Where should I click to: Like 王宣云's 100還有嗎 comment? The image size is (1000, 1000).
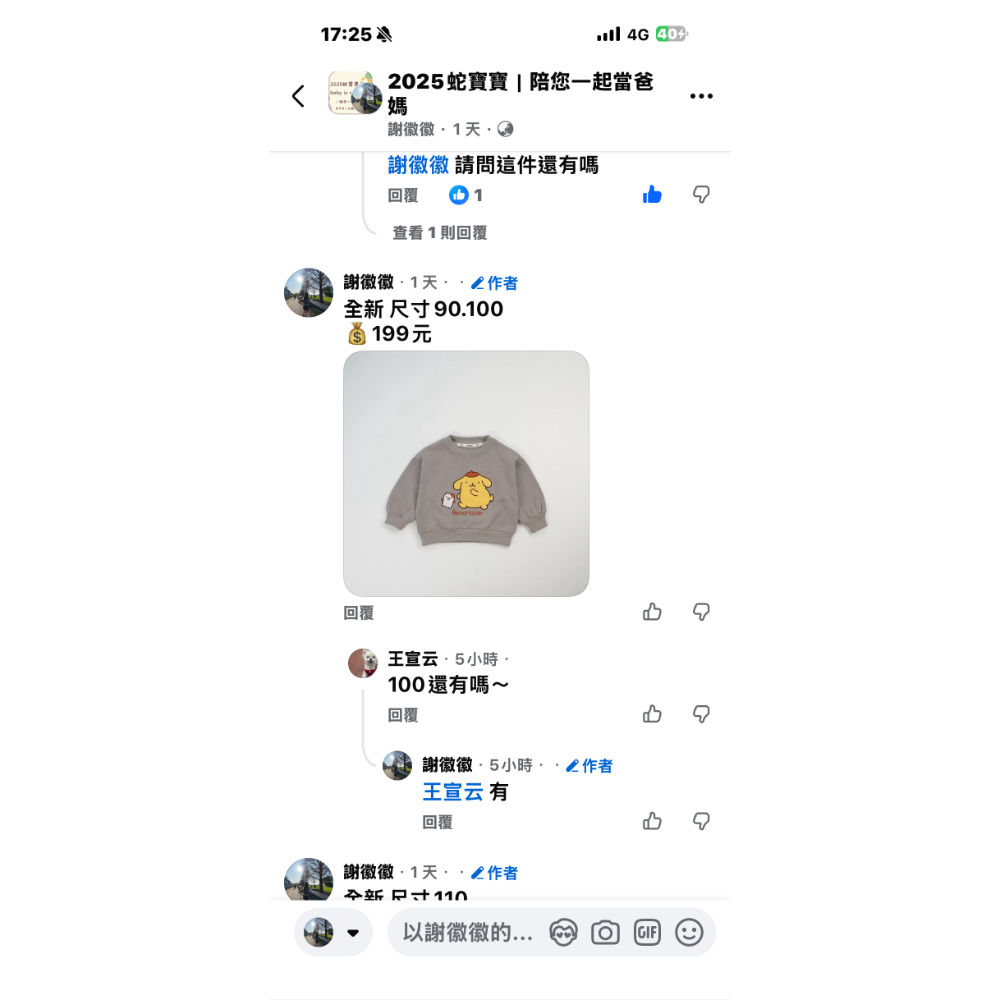652,714
